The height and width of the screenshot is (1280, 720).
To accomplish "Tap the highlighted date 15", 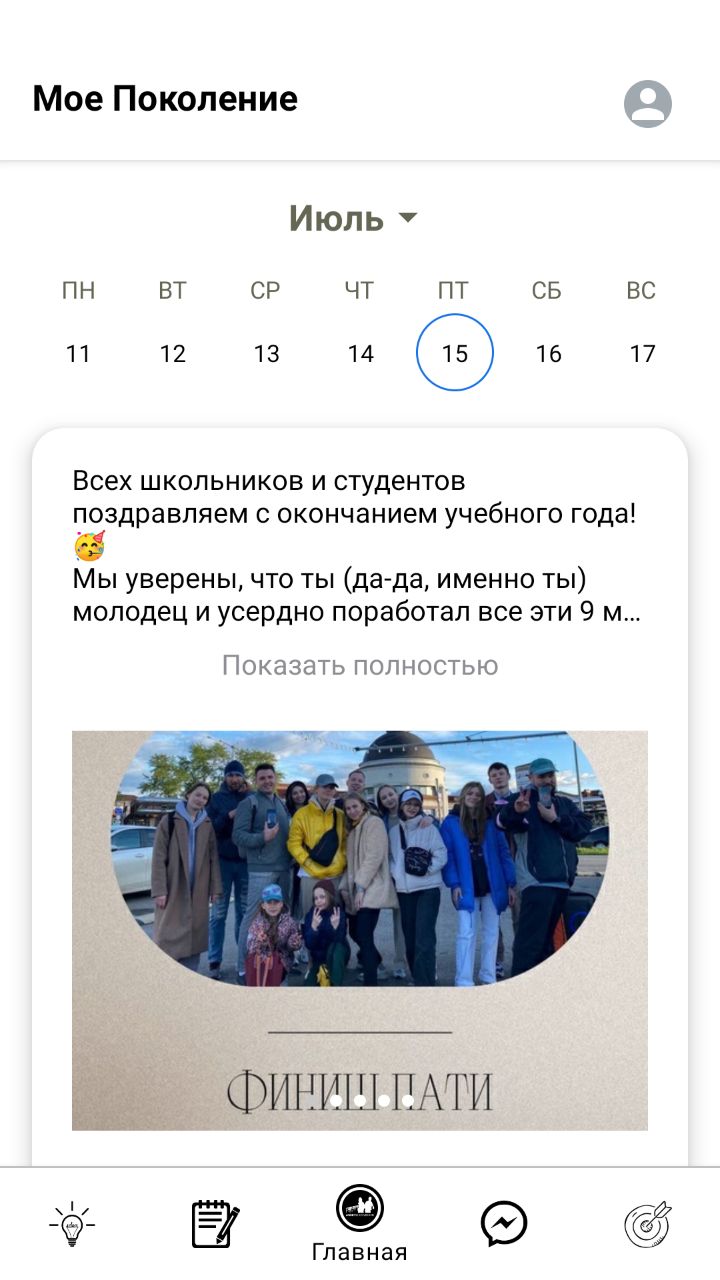I will [x=454, y=353].
